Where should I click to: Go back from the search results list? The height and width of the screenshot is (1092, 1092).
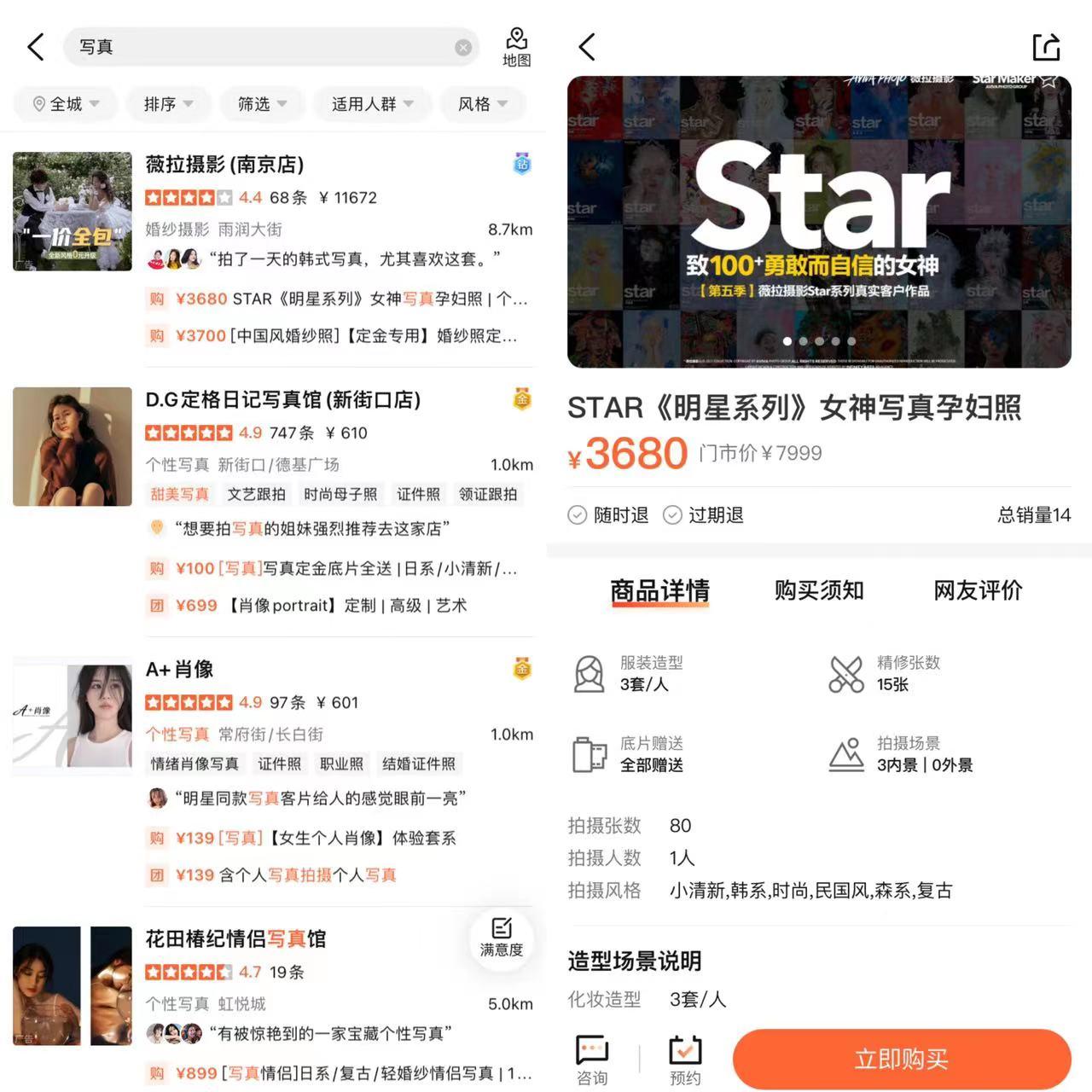pos(36,47)
